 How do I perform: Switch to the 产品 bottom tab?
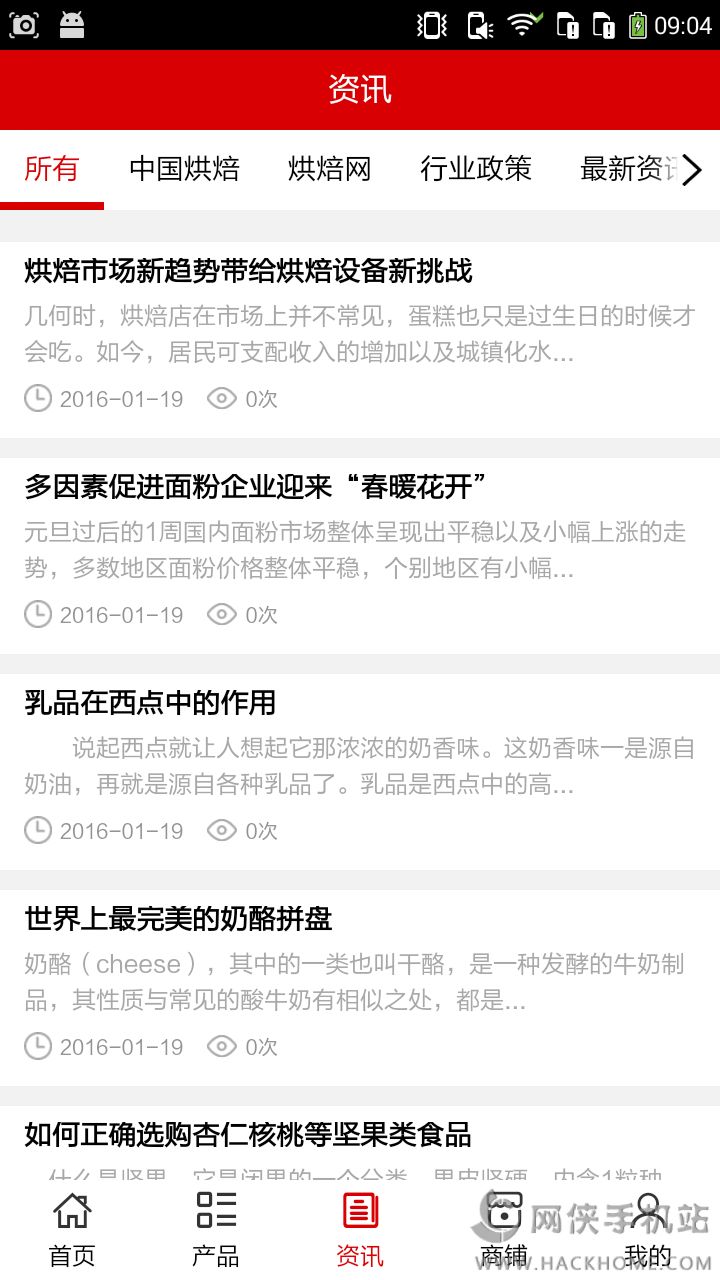(x=216, y=1230)
